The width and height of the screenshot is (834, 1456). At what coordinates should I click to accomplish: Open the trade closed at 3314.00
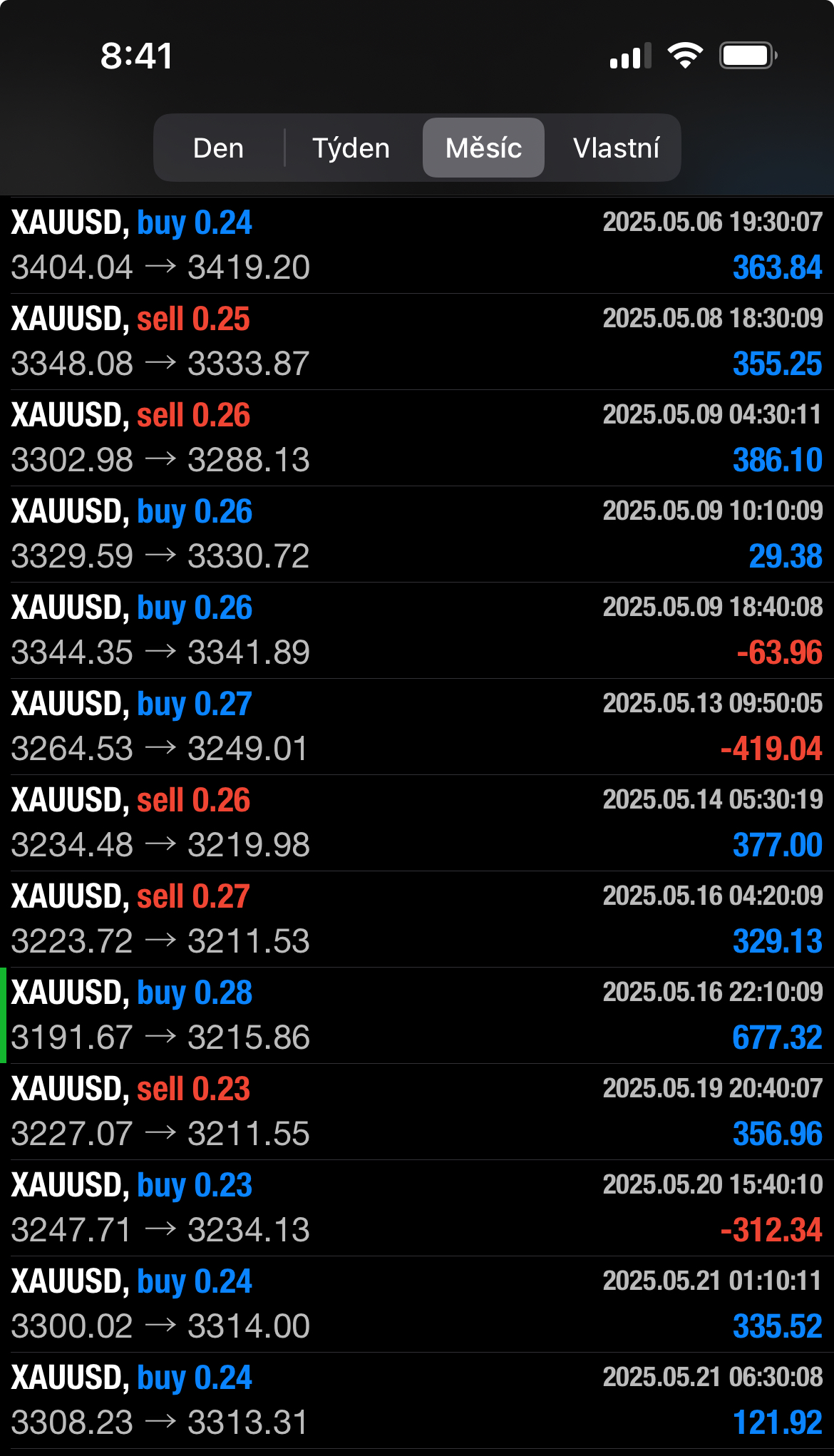click(x=417, y=1303)
